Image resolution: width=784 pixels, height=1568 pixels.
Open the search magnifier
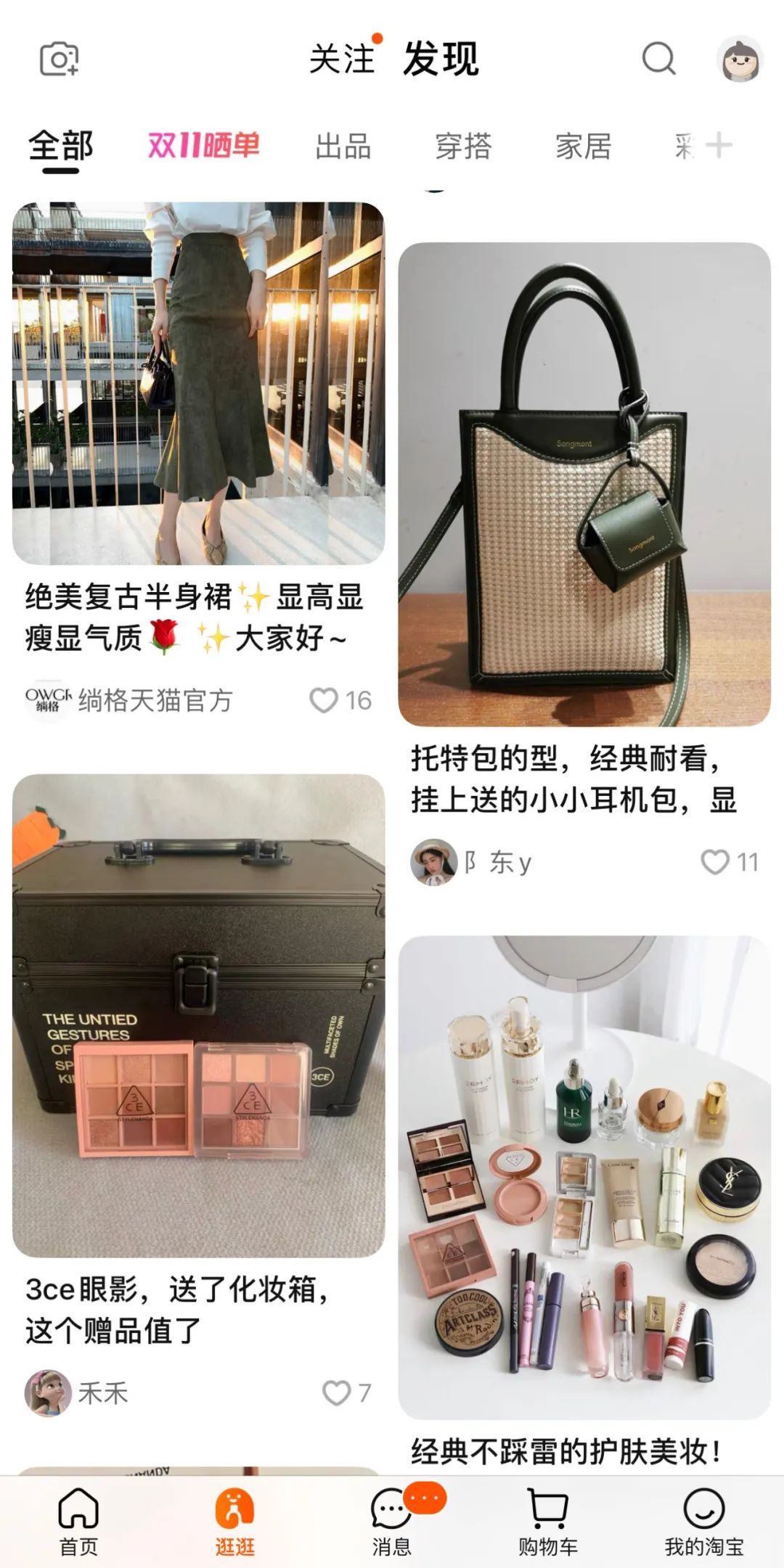(x=658, y=59)
